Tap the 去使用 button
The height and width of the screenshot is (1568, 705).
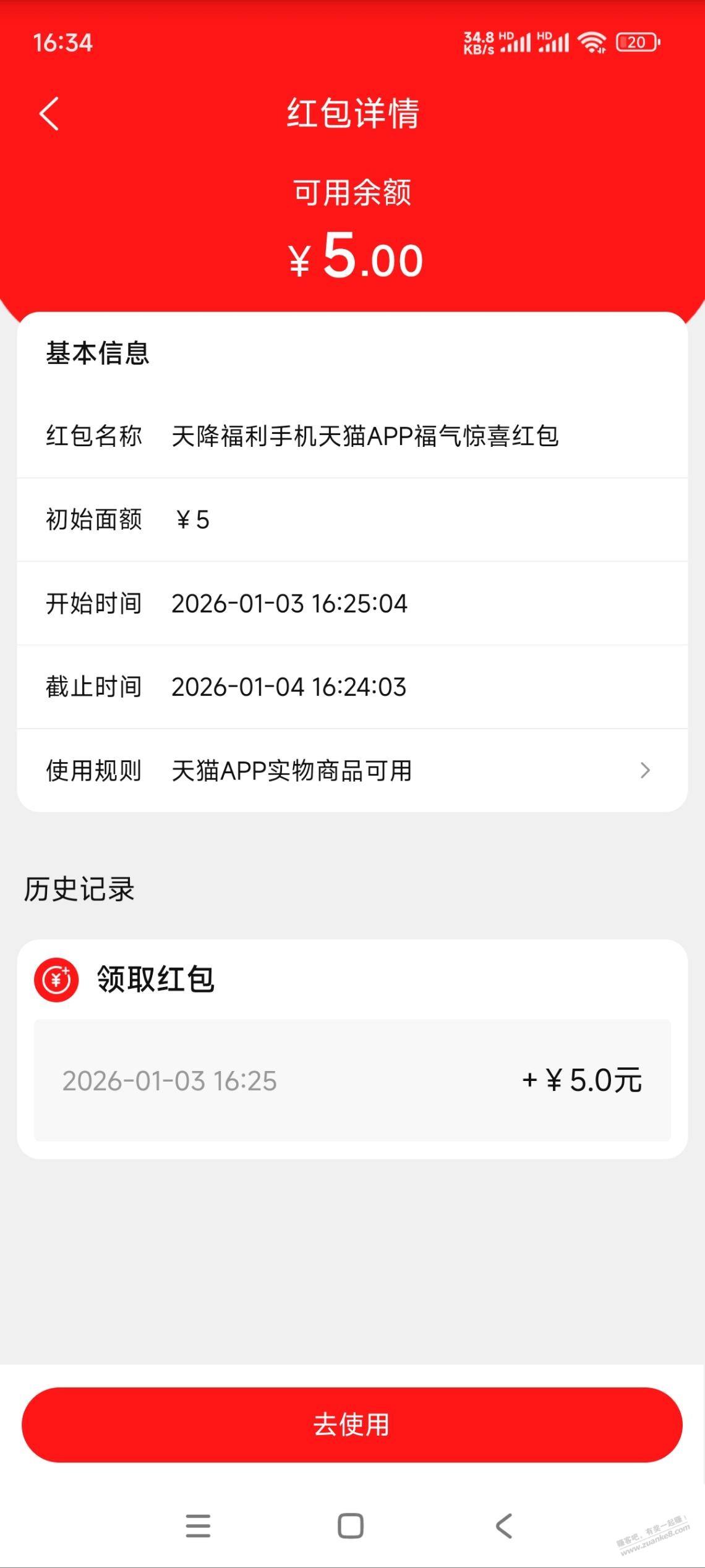[352, 1425]
